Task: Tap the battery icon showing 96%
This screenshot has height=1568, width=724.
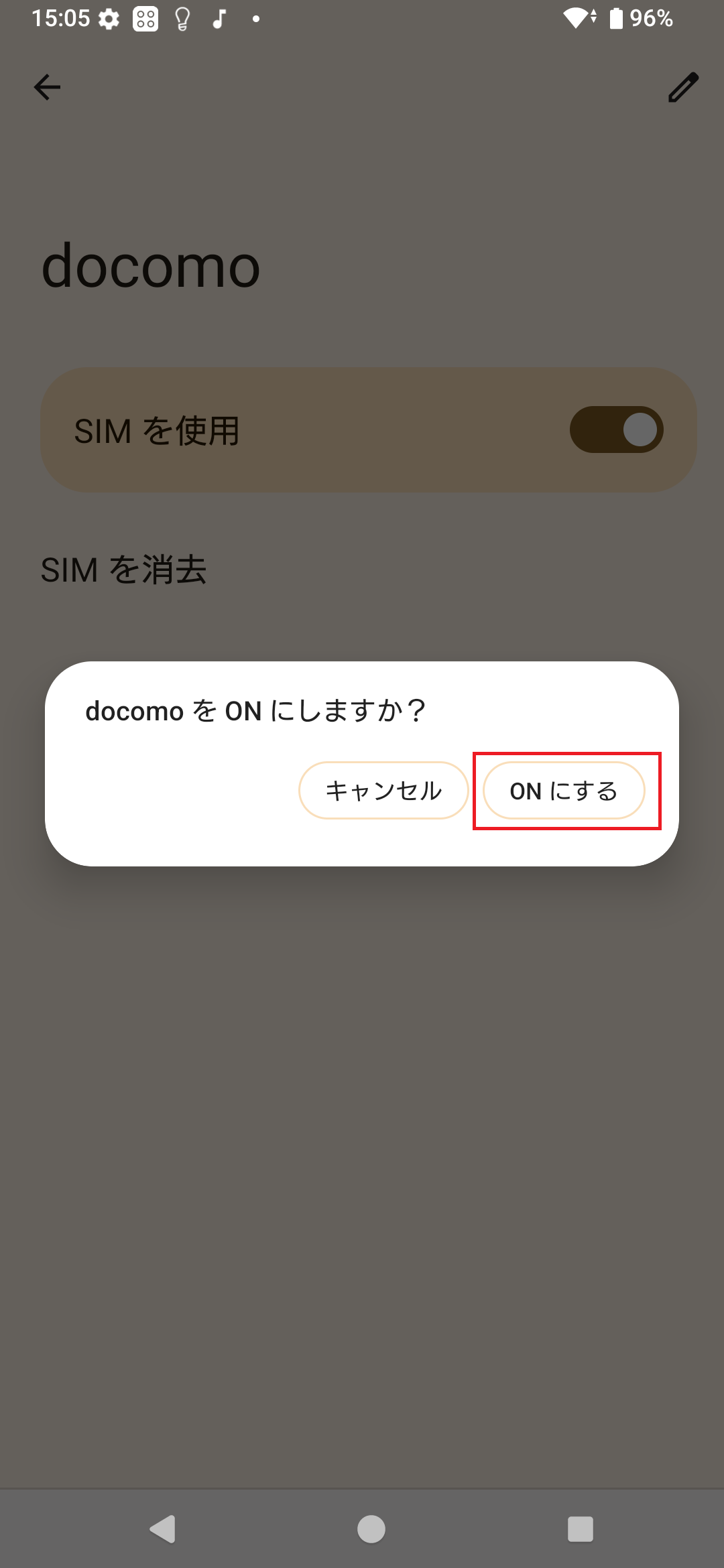Action: (x=615, y=18)
